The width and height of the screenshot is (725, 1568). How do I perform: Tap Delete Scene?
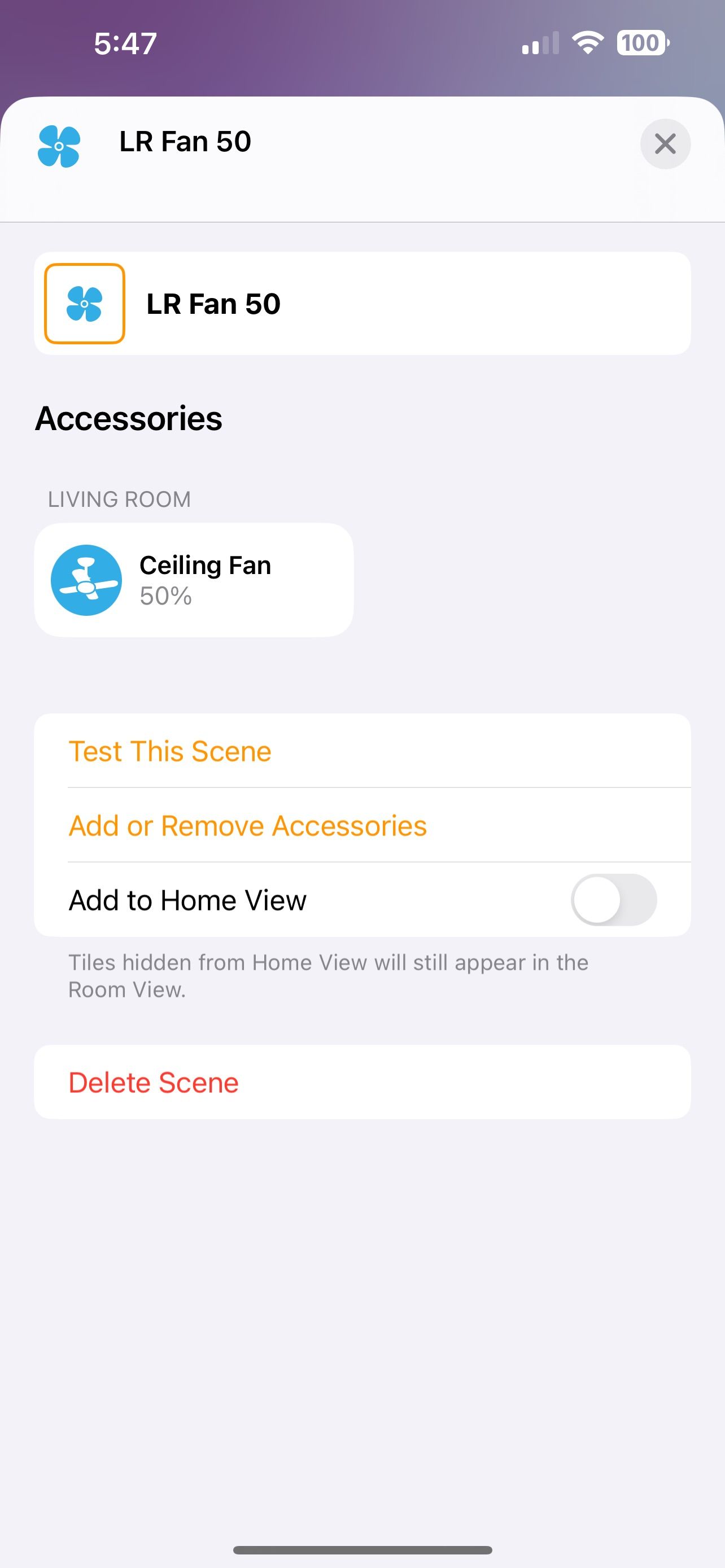pos(154,1082)
